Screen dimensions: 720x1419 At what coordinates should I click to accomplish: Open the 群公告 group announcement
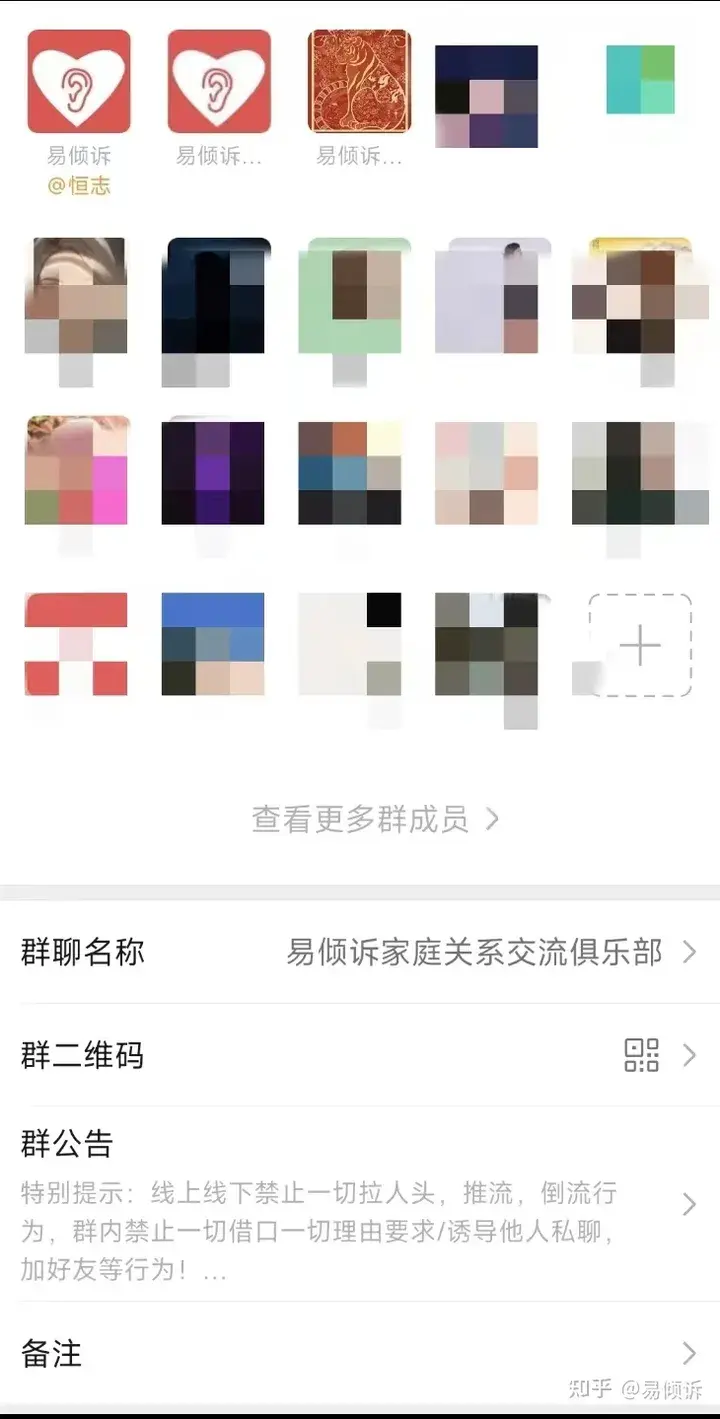(x=360, y=1203)
